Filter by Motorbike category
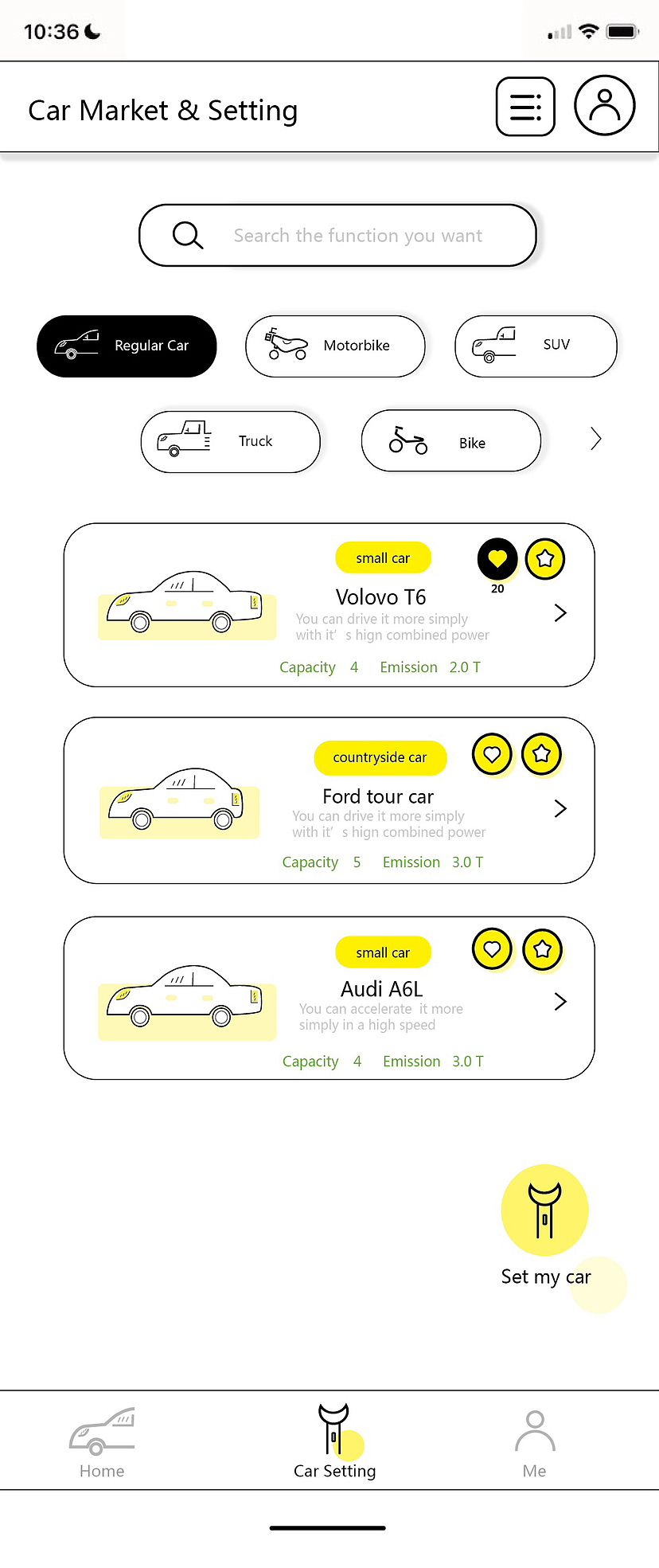The height and width of the screenshot is (1568, 659). 335,346
